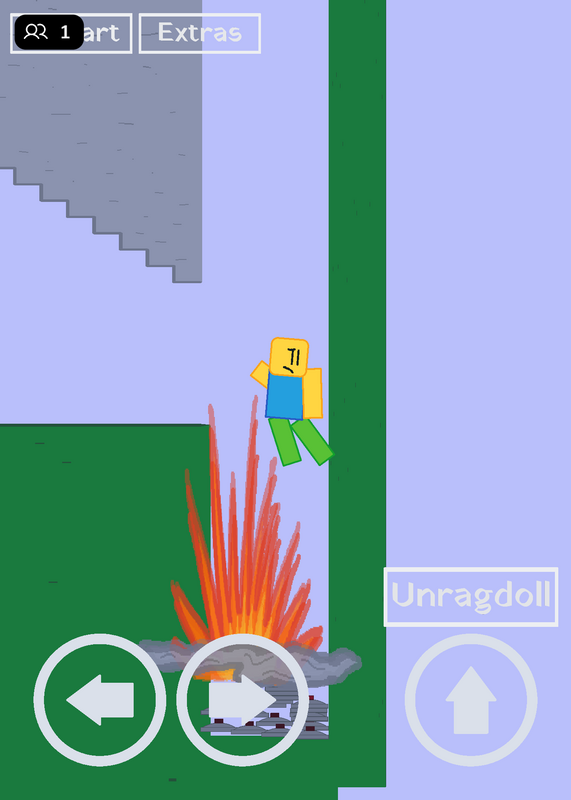Tap the Extras button
Image resolution: width=571 pixels, height=800 pixels.
[x=200, y=33]
